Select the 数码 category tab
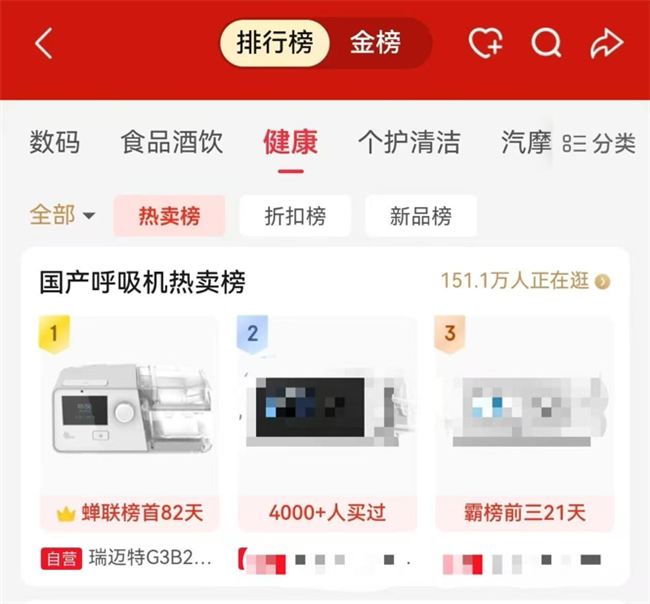Viewport: 650px width, 604px height. 54,143
